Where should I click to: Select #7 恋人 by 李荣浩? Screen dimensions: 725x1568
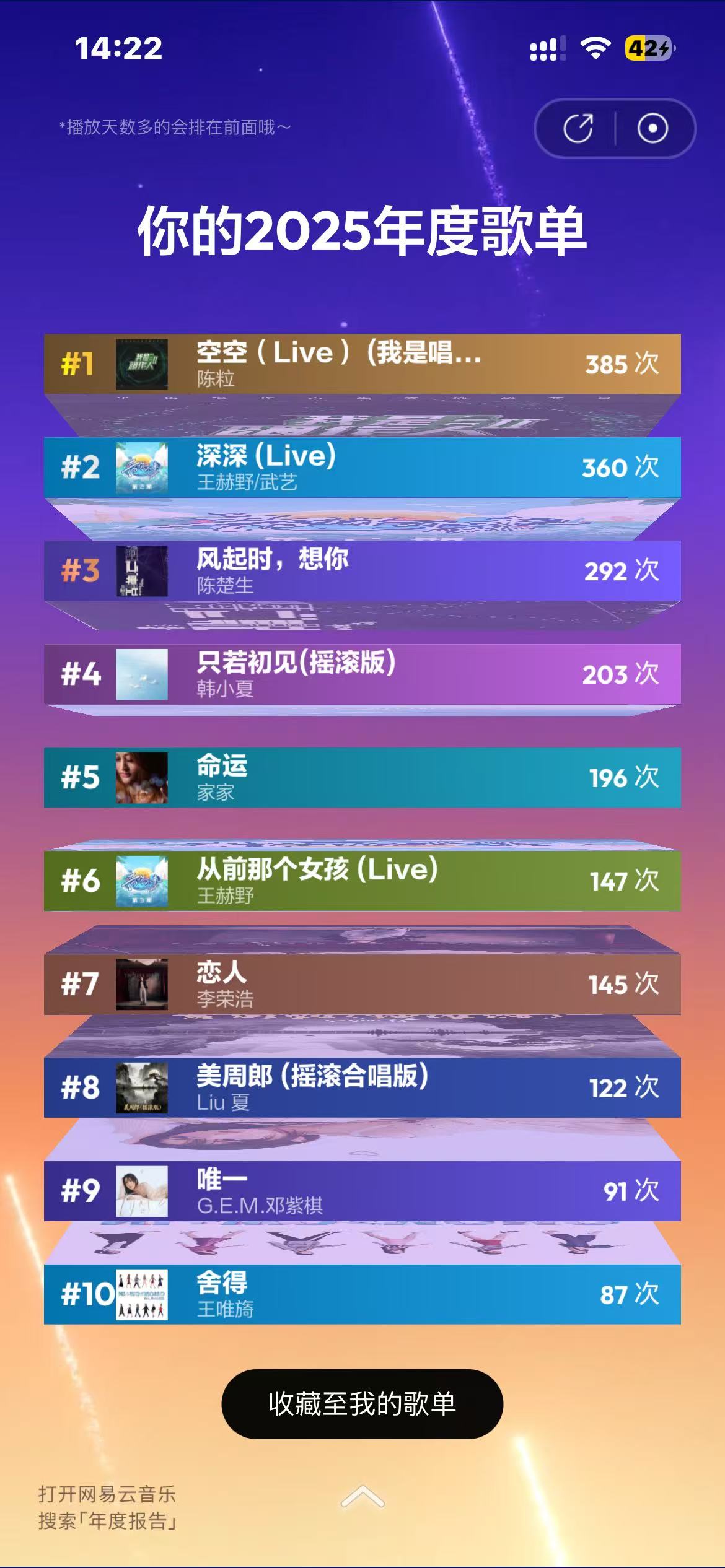point(362,984)
